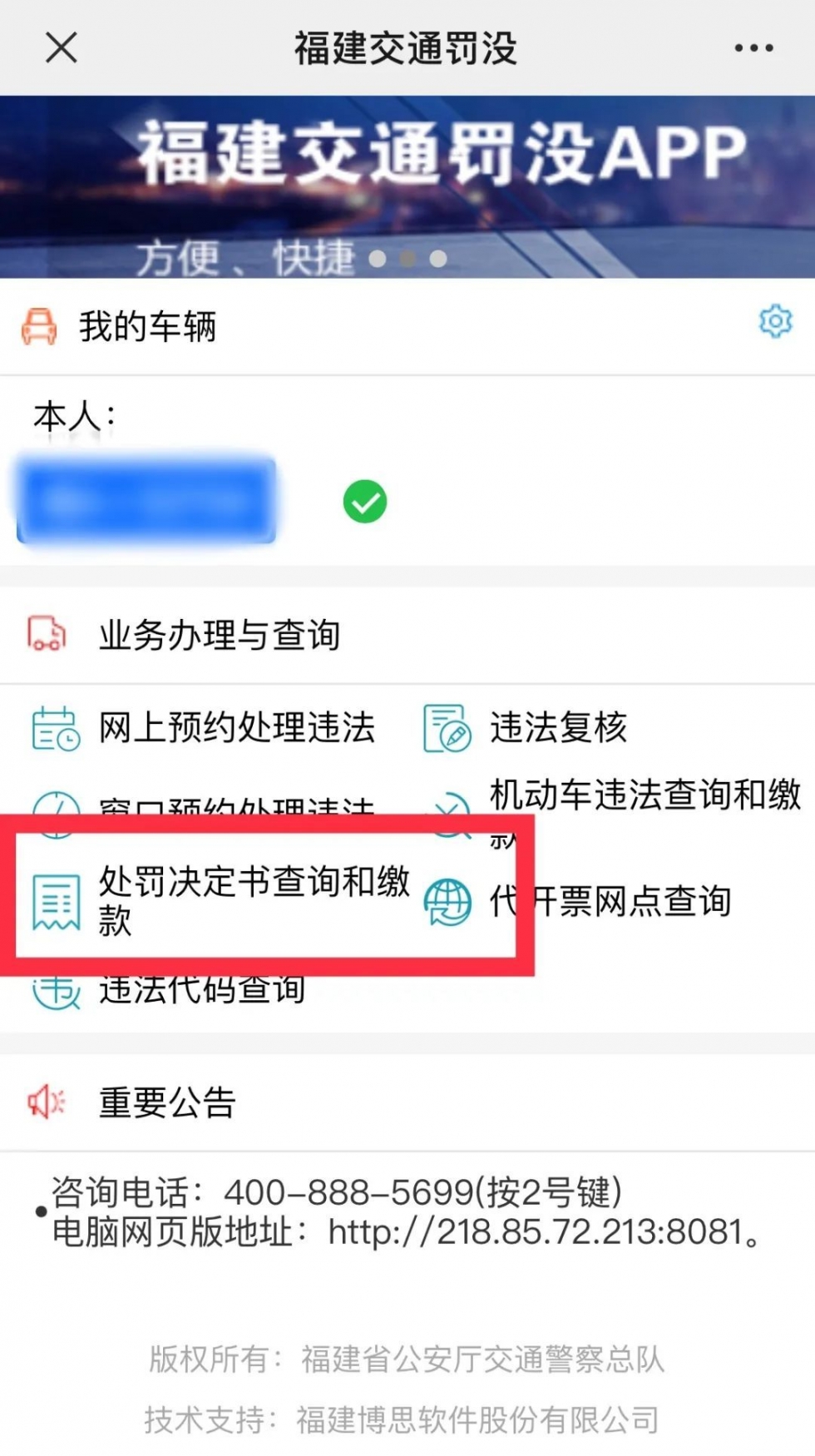Open 违法代码查询
The height and width of the screenshot is (1456, 815).
[x=202, y=989]
